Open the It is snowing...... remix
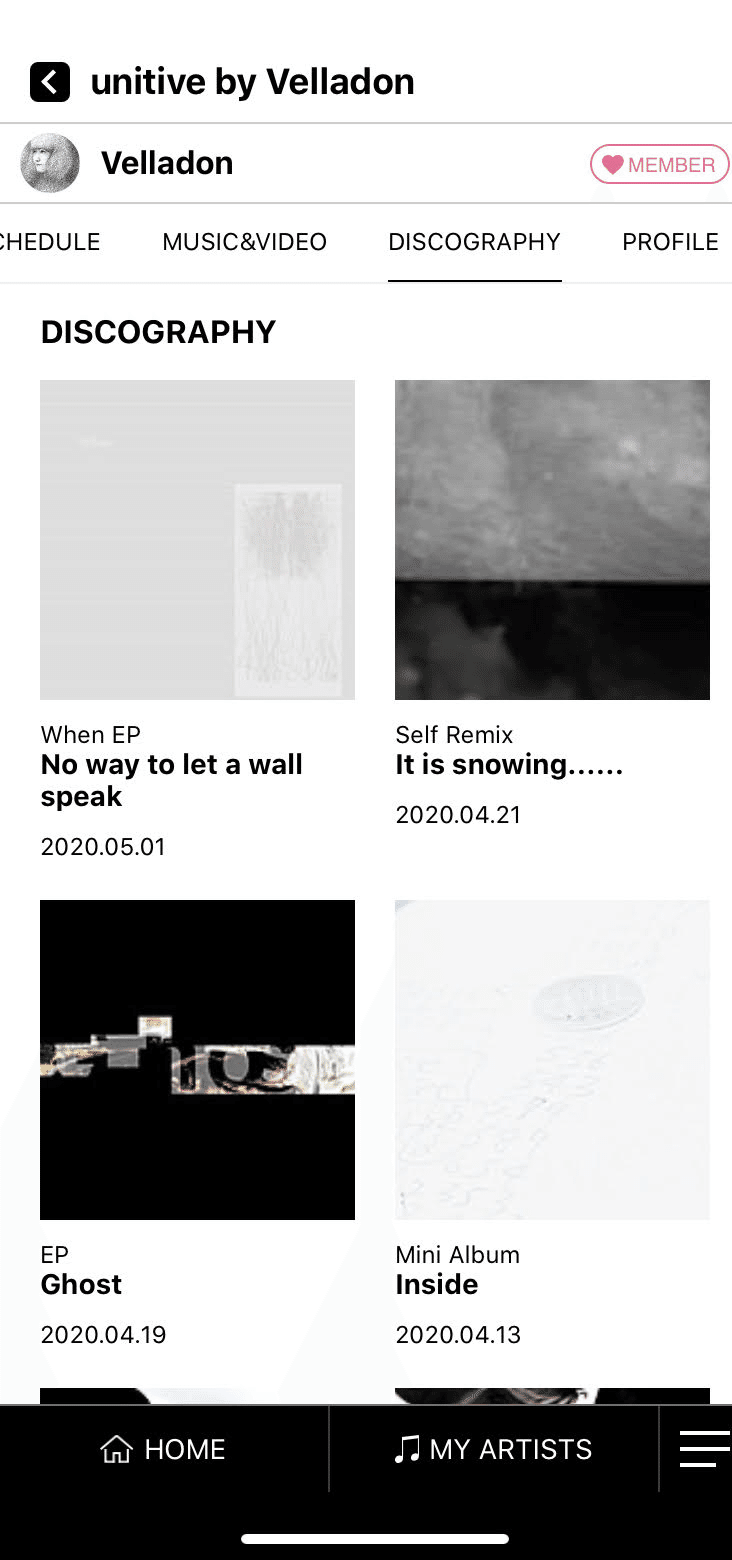 (x=552, y=539)
